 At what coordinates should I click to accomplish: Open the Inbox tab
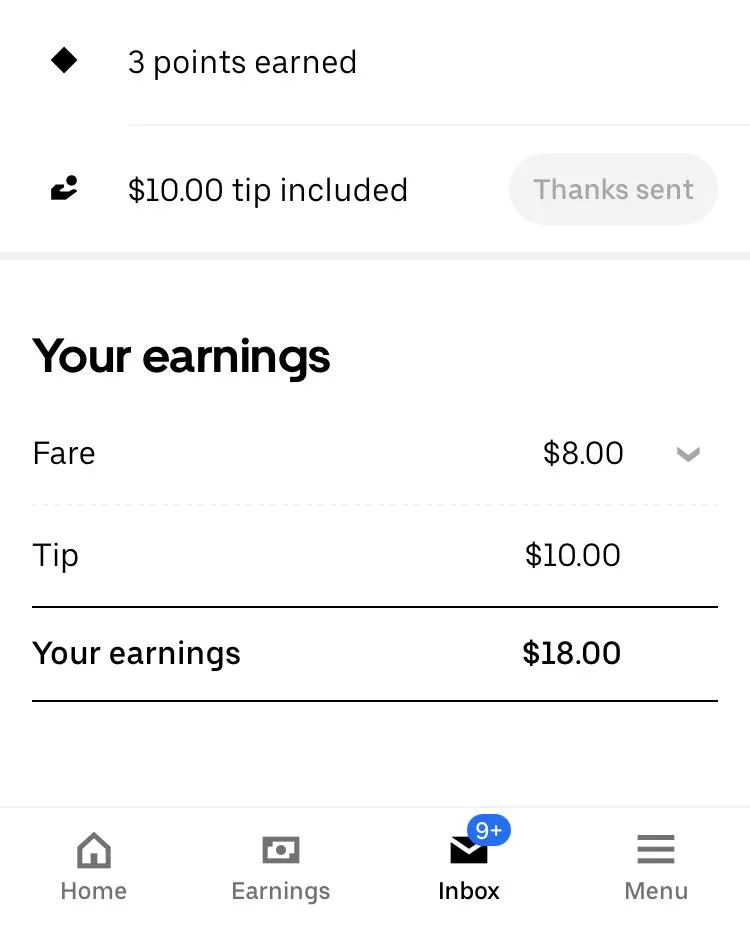469,867
